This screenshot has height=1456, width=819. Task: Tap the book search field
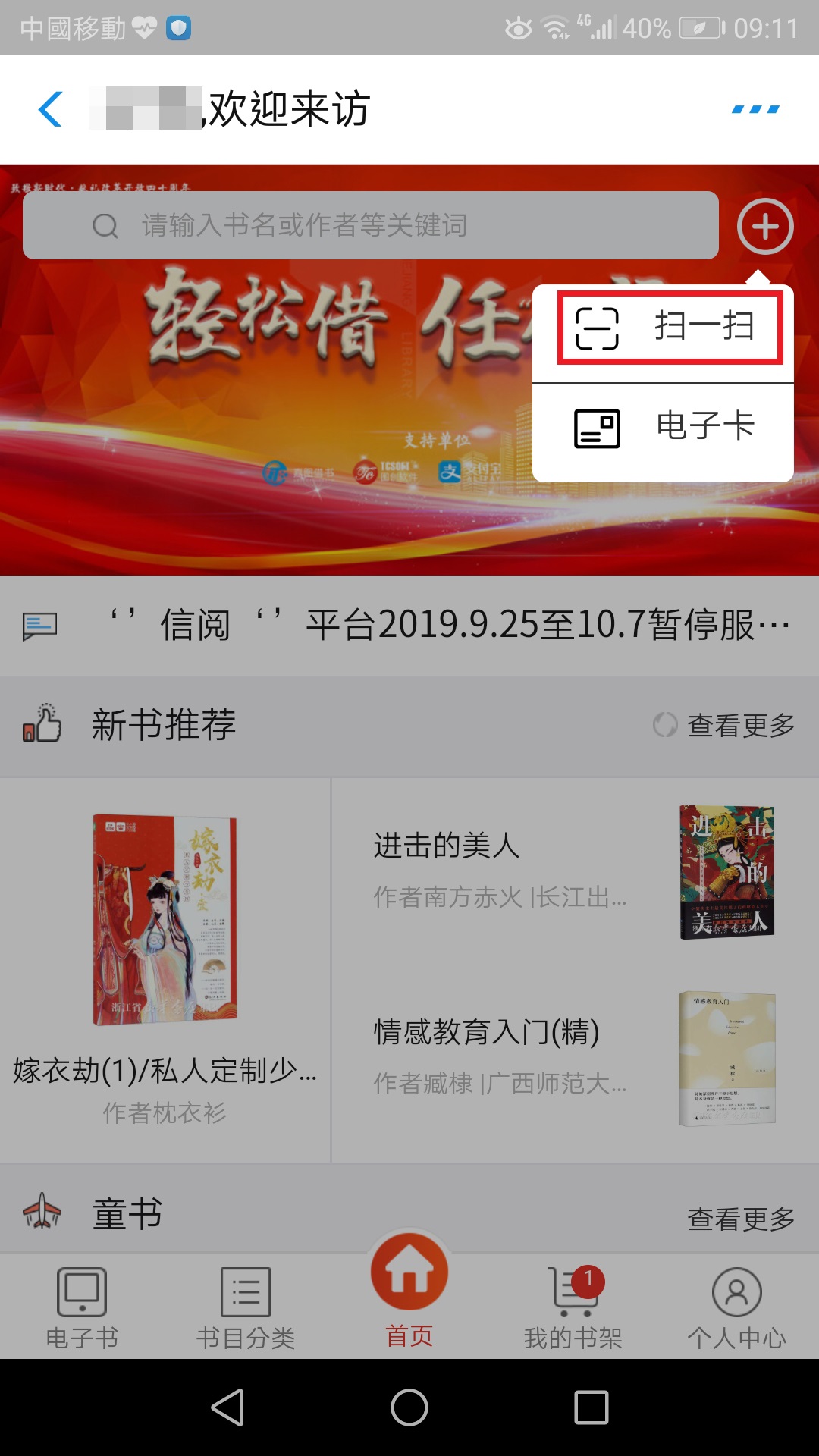[x=370, y=225]
